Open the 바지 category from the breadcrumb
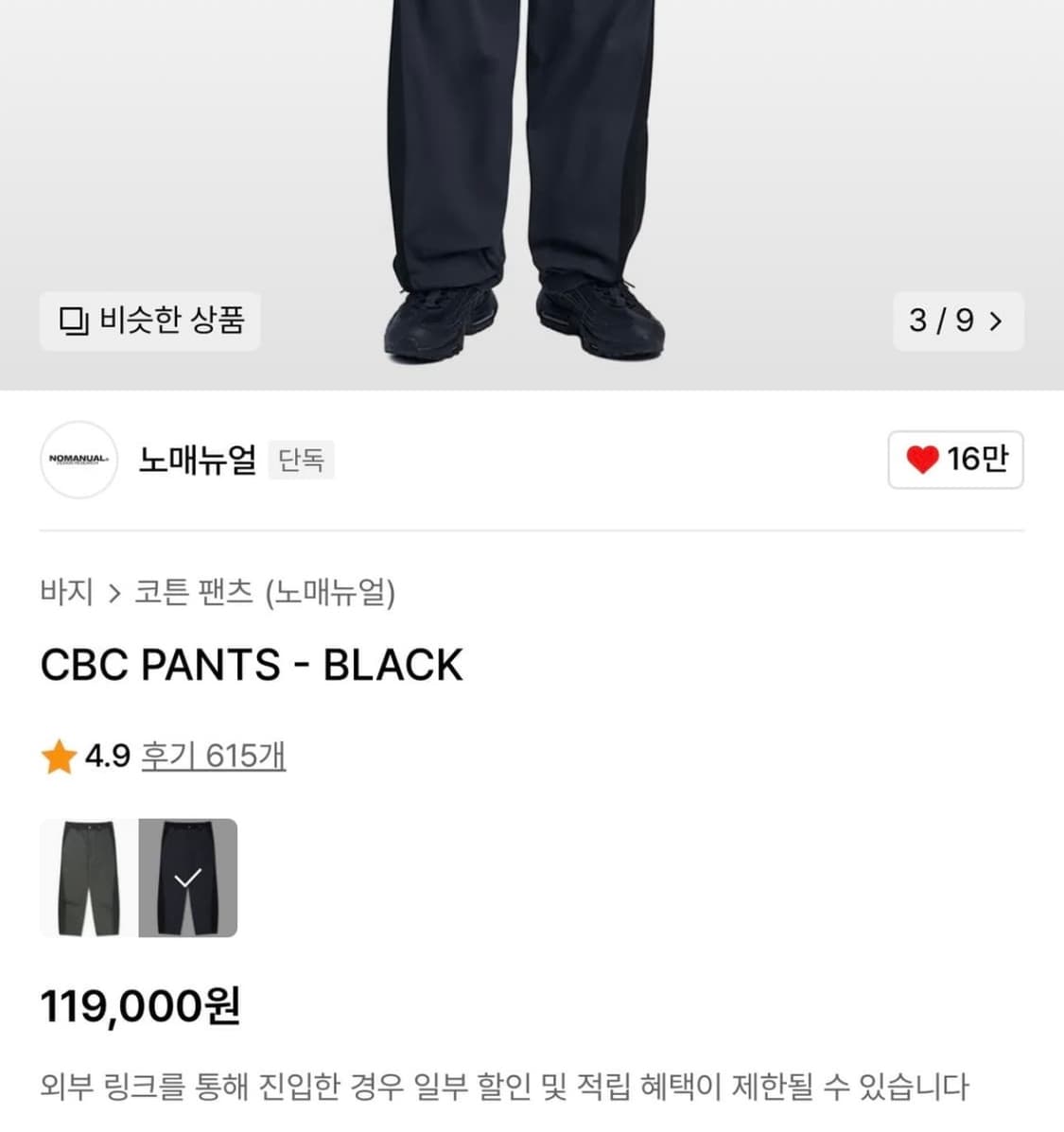Screen dimensions: 1064x1132 click(67, 593)
